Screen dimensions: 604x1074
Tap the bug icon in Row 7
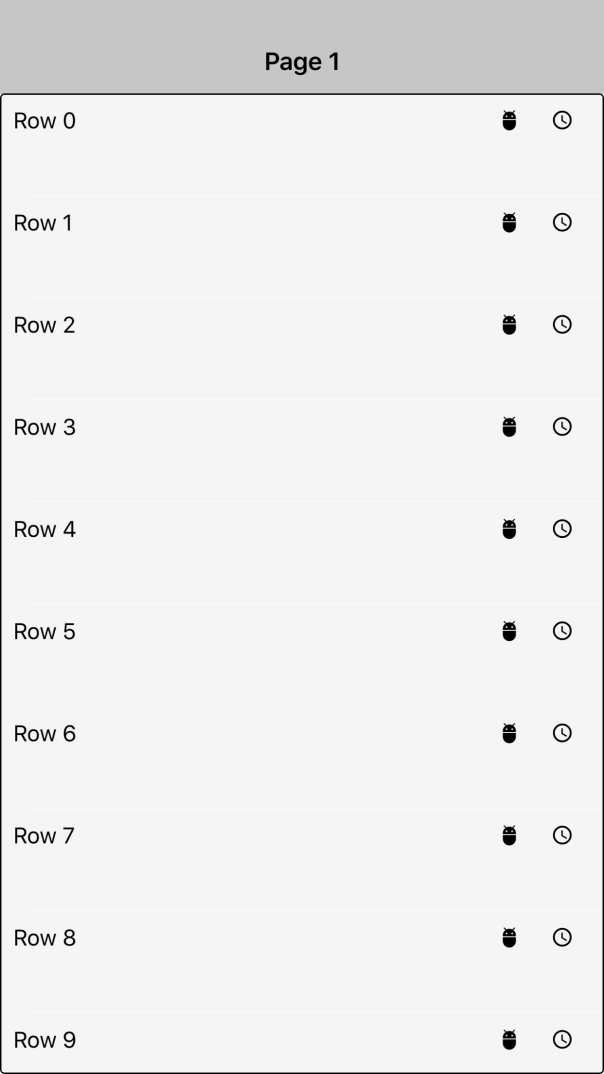[509, 835]
